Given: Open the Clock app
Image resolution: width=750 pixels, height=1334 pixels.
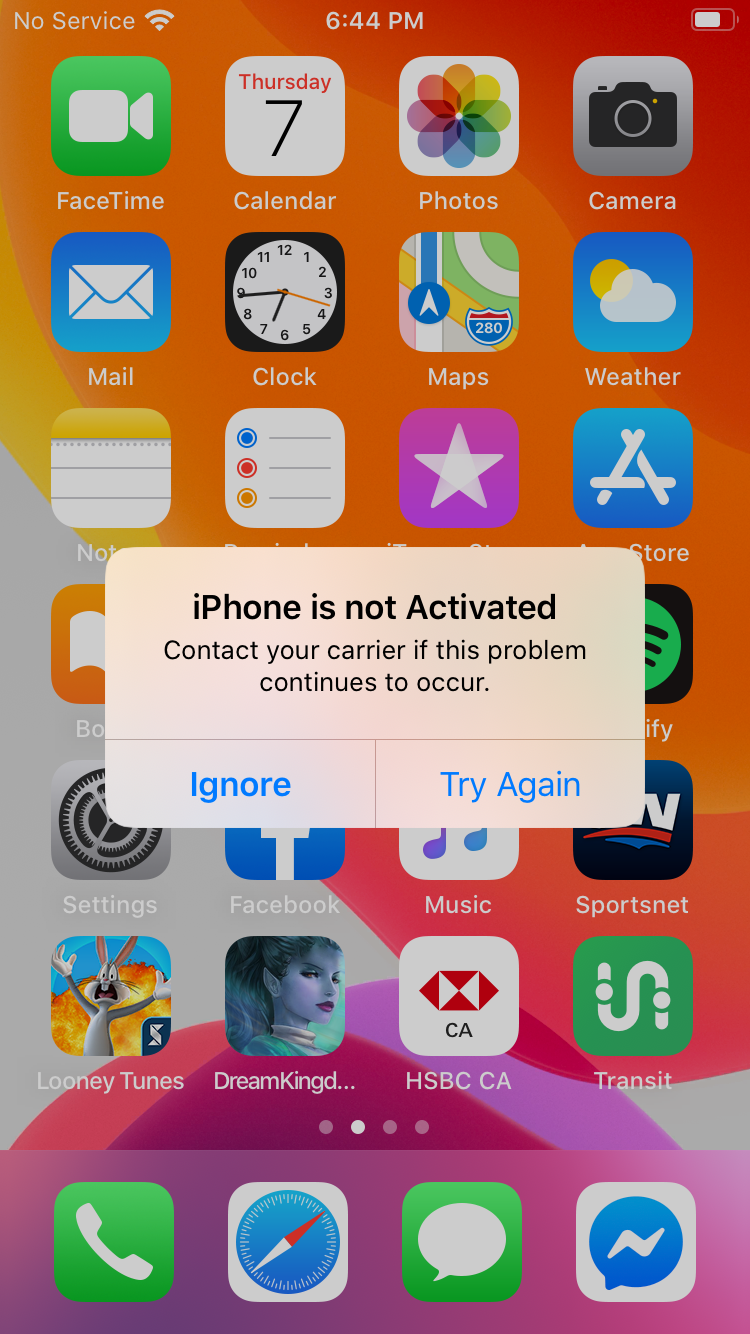Looking at the screenshot, I should (x=285, y=292).
